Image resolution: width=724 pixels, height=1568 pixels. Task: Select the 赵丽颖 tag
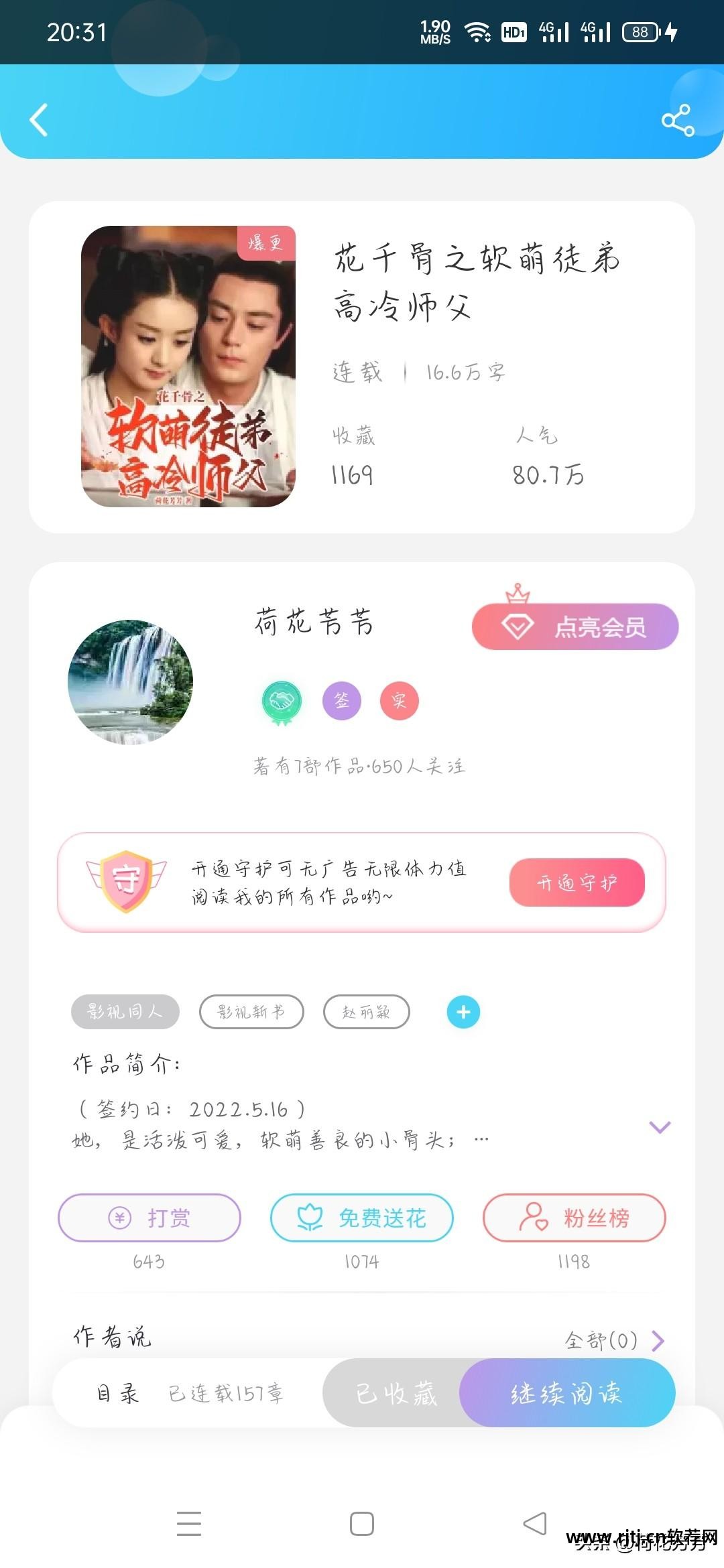tap(367, 1012)
